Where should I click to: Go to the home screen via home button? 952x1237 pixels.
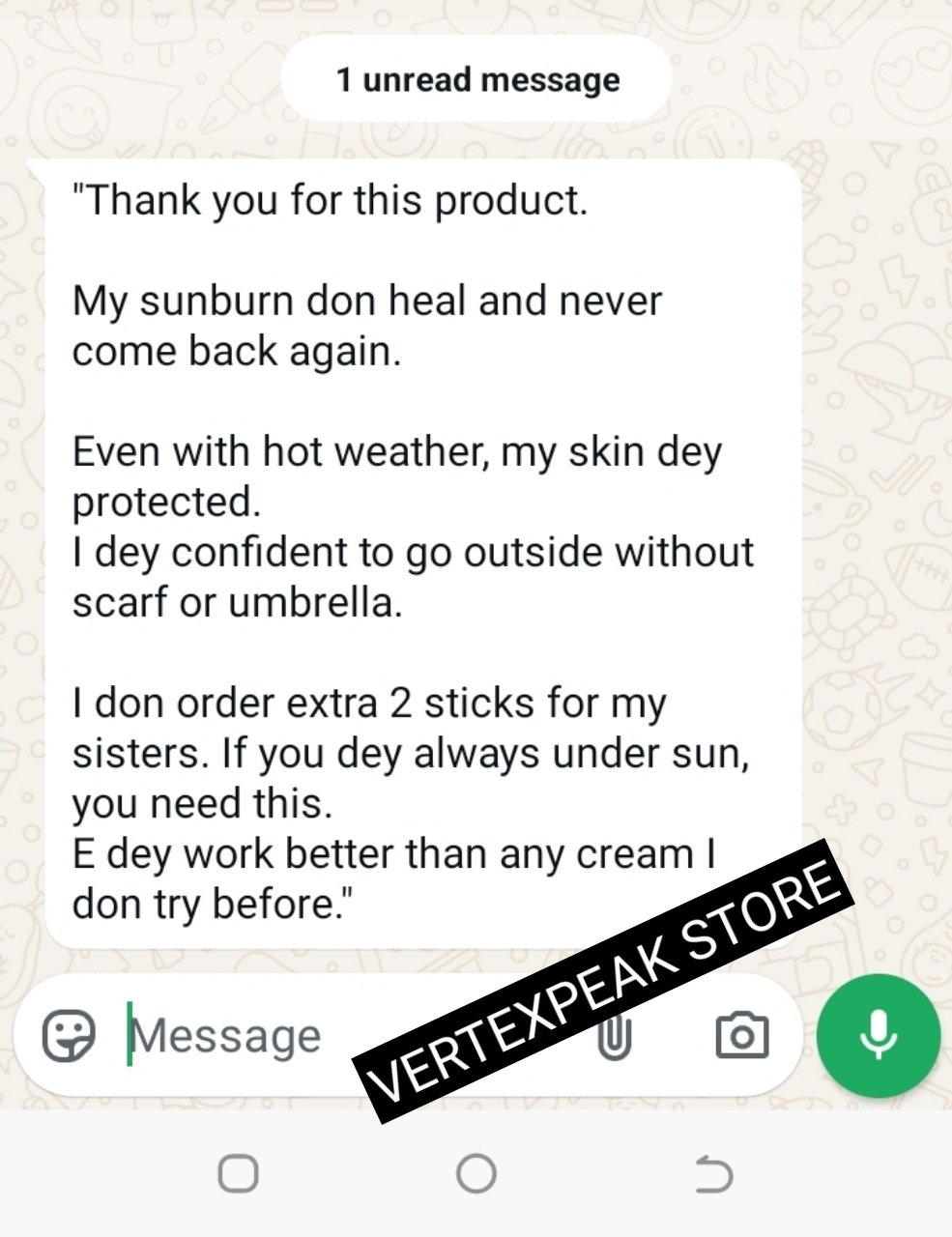476,1174
